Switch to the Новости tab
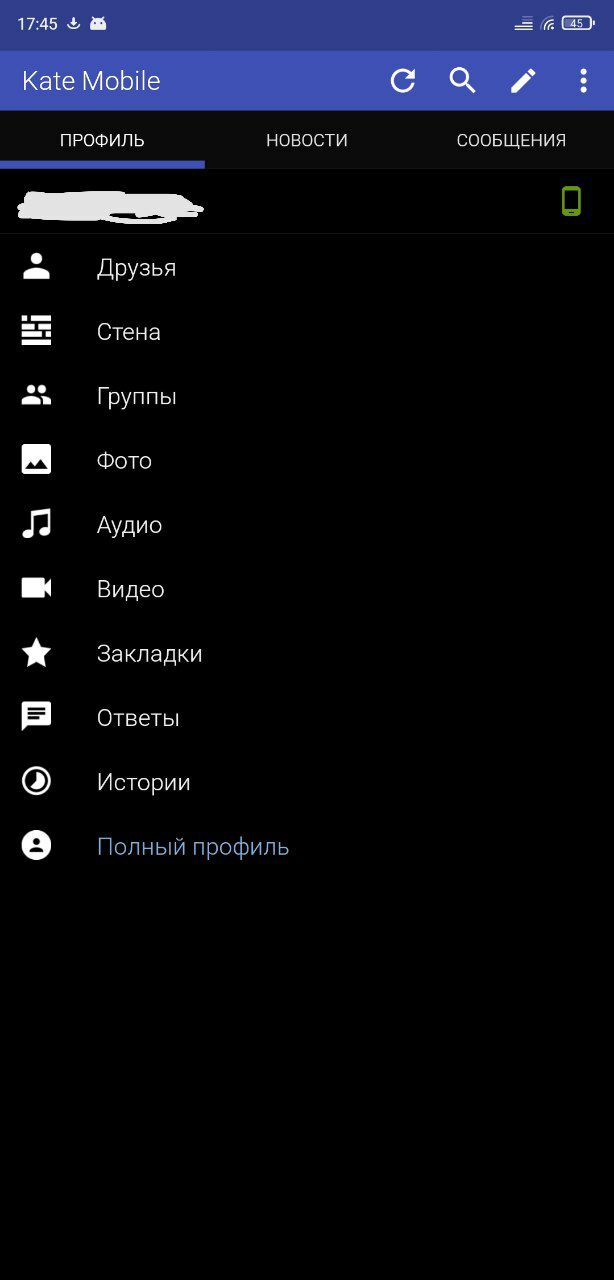Image resolution: width=614 pixels, height=1280 pixels. click(307, 140)
